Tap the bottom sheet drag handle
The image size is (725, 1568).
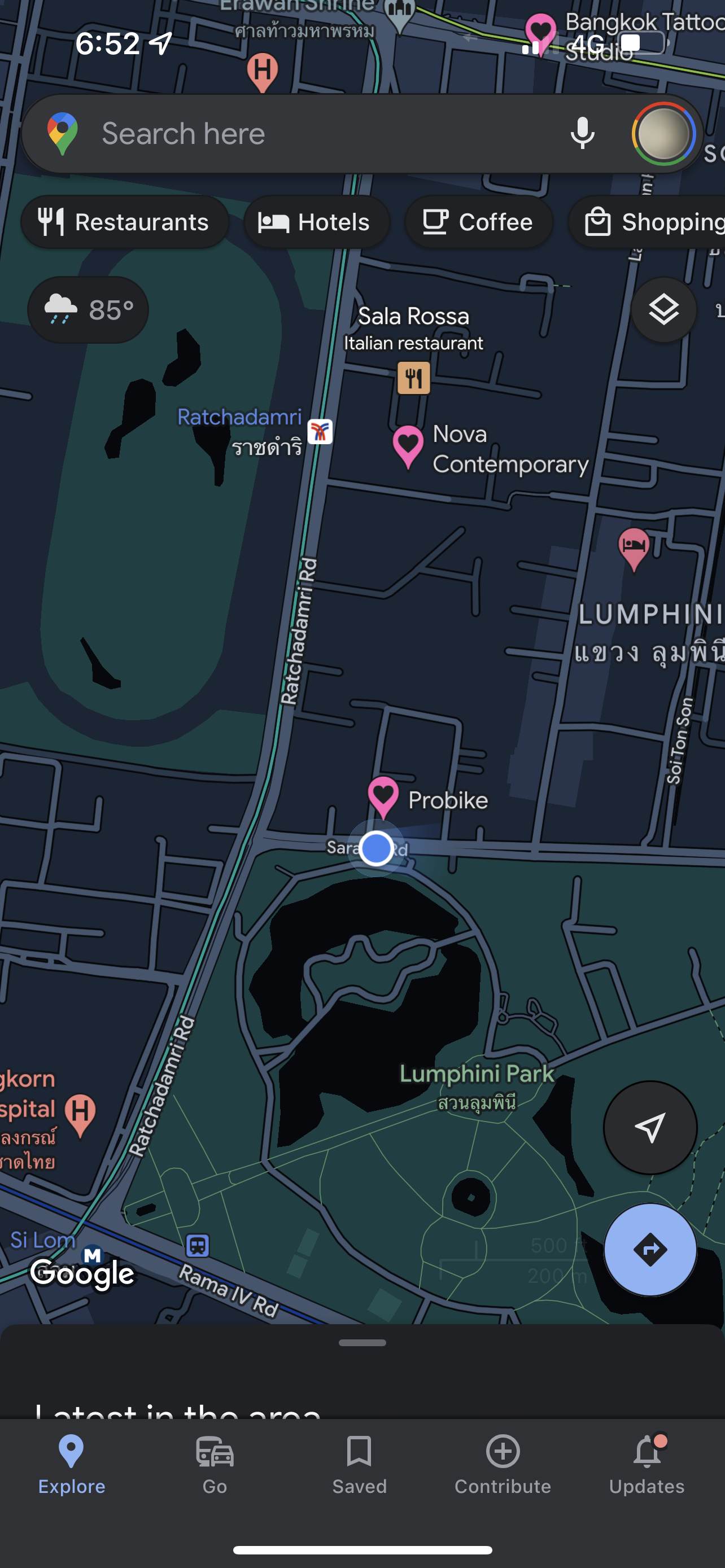(362, 1343)
